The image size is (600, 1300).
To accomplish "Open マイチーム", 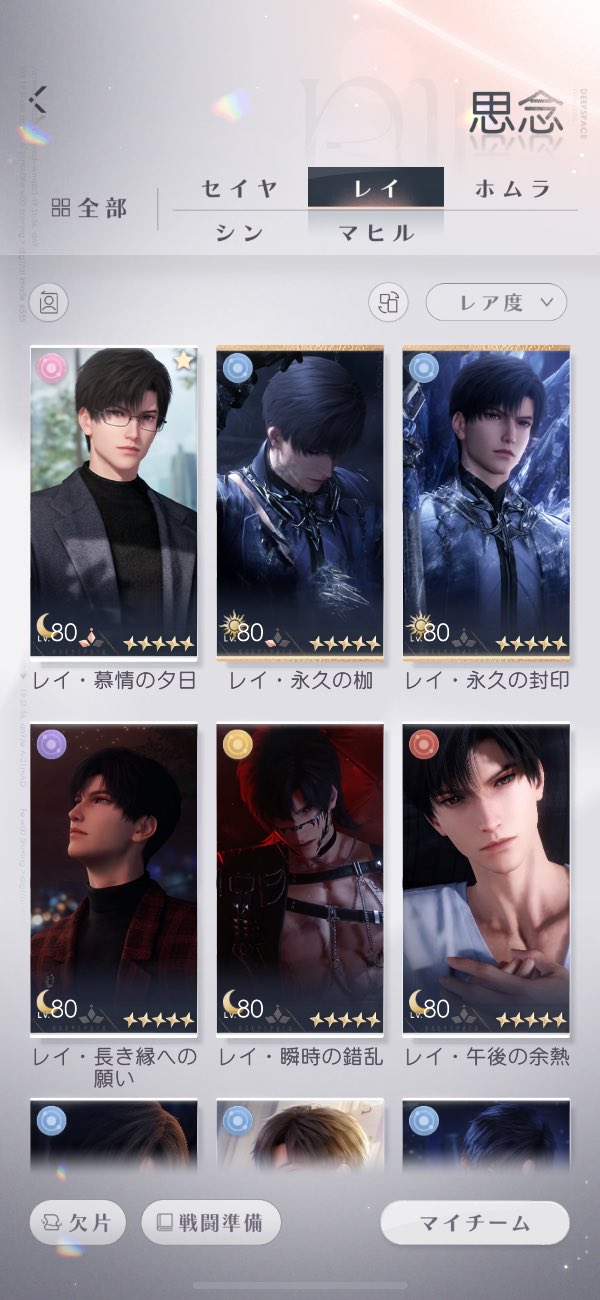I will pos(475,1222).
